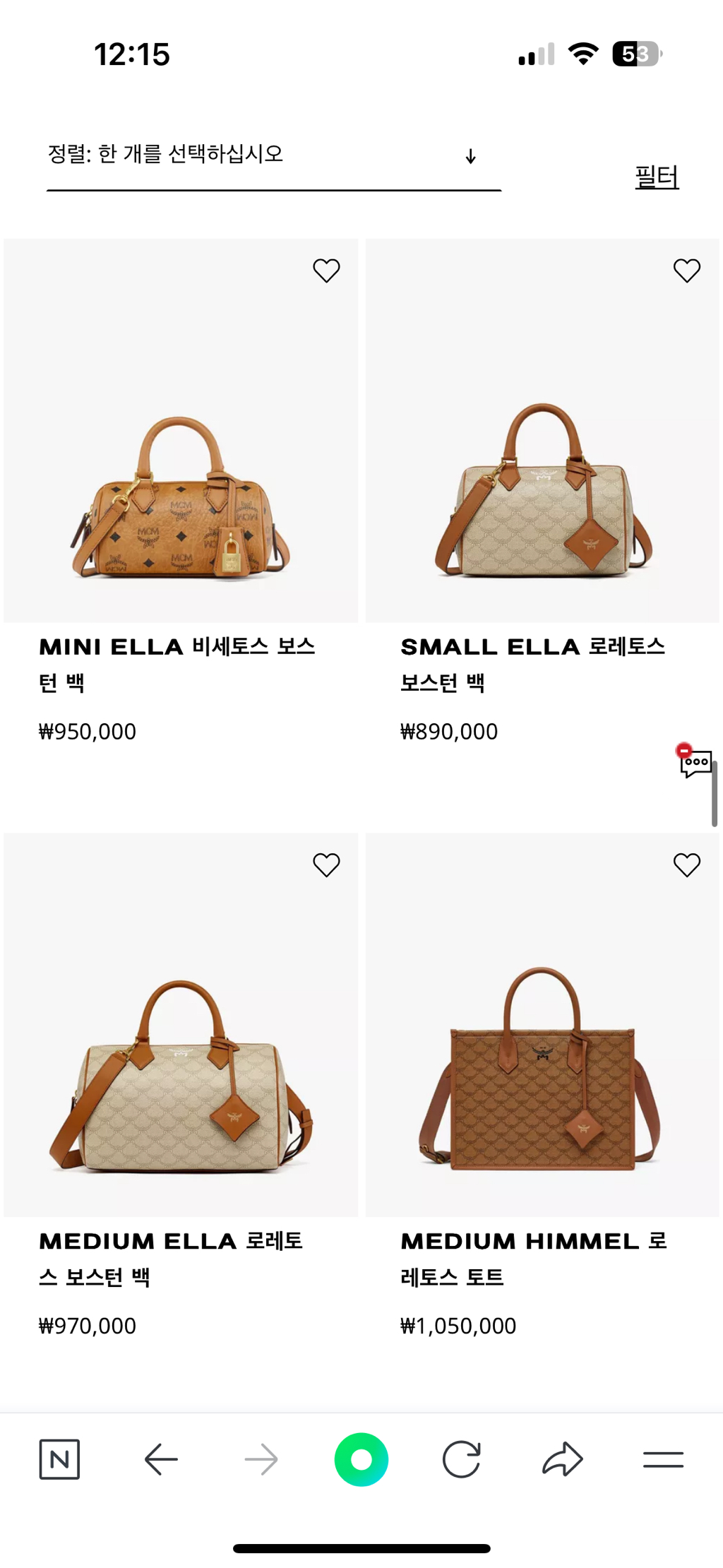This screenshot has width=723, height=1568.
Task: Add SMALL ELLA 로레토스 bag to wishlist
Action: coord(686,271)
